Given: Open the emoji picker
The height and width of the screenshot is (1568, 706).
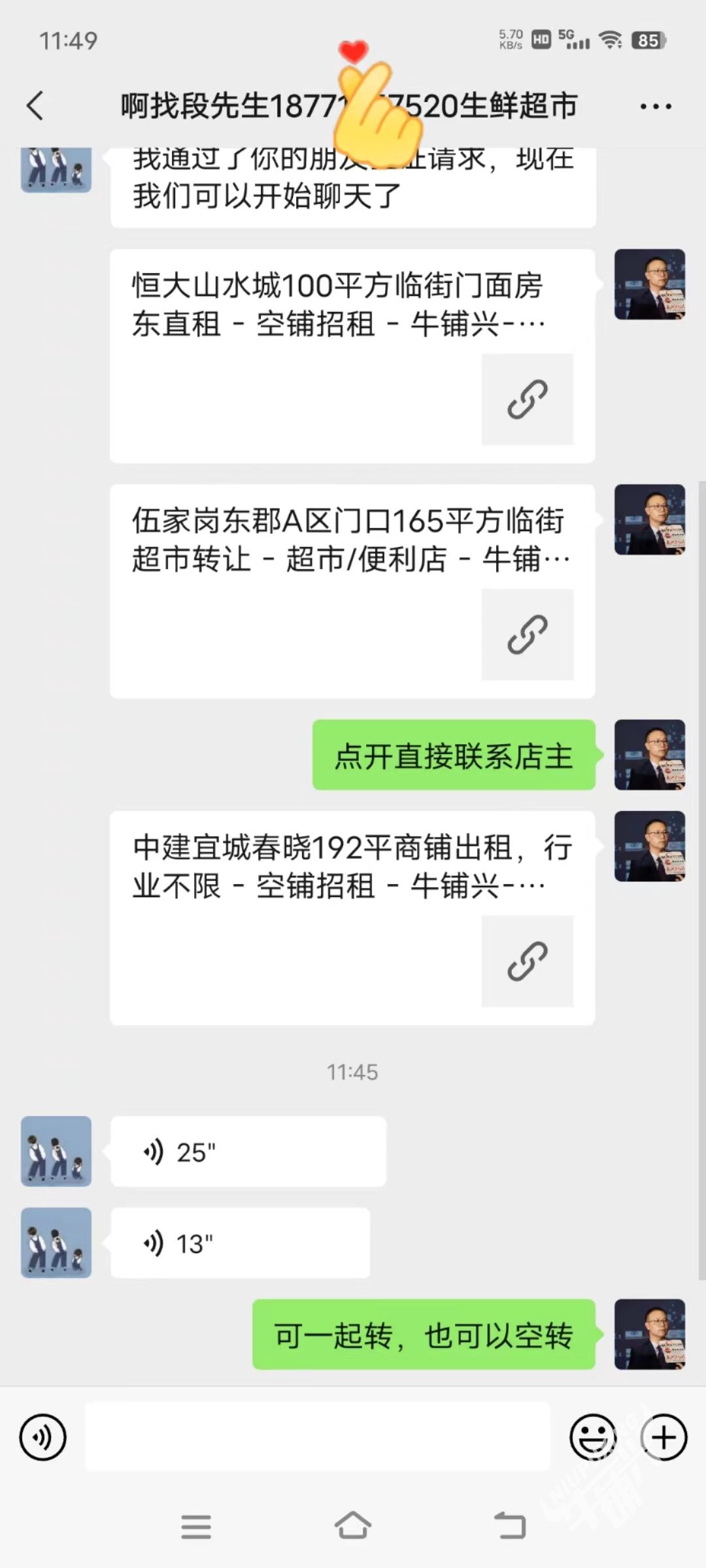Looking at the screenshot, I should pyautogui.click(x=592, y=1437).
